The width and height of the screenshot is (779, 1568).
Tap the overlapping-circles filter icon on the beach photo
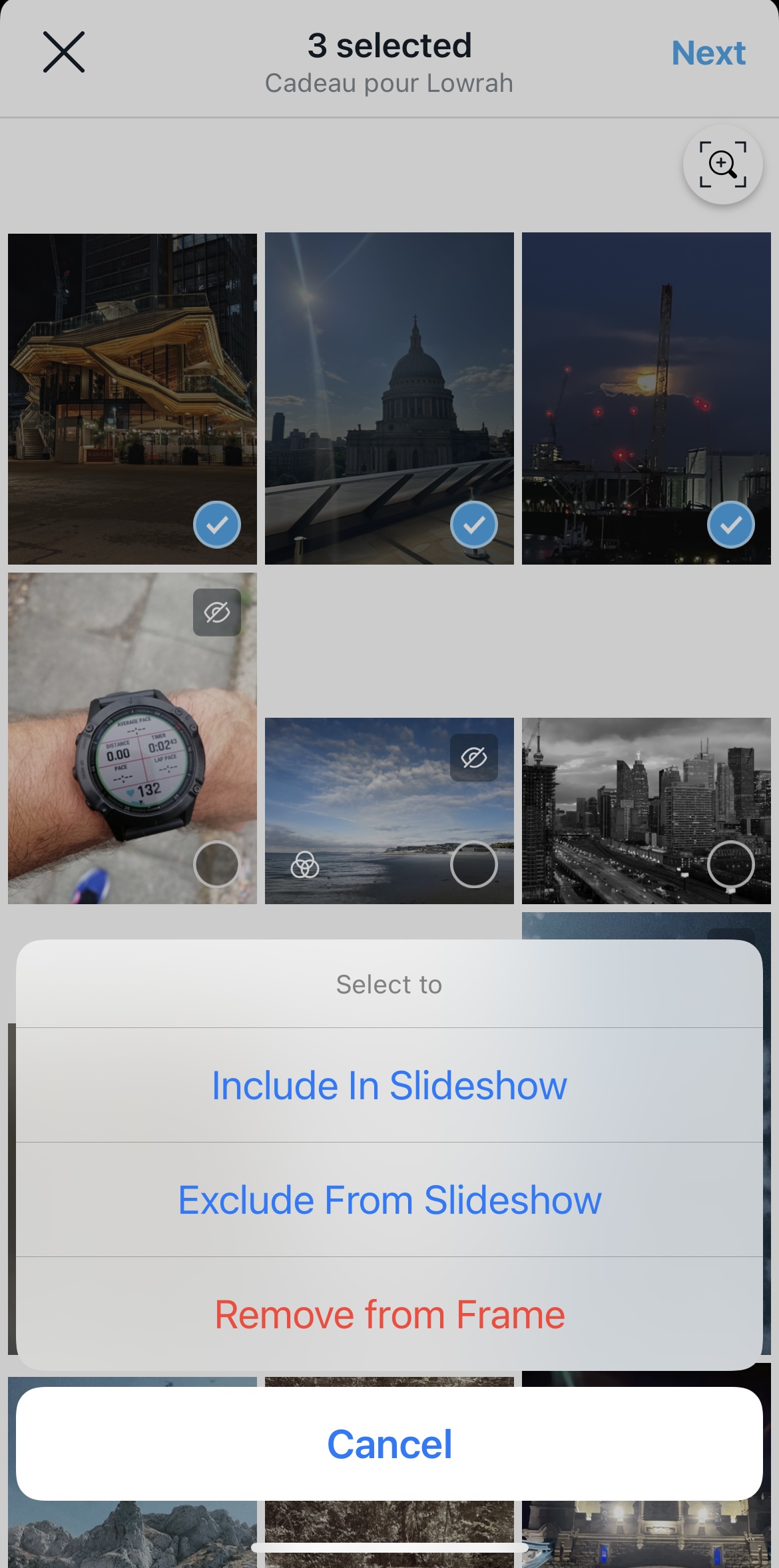coord(305,864)
